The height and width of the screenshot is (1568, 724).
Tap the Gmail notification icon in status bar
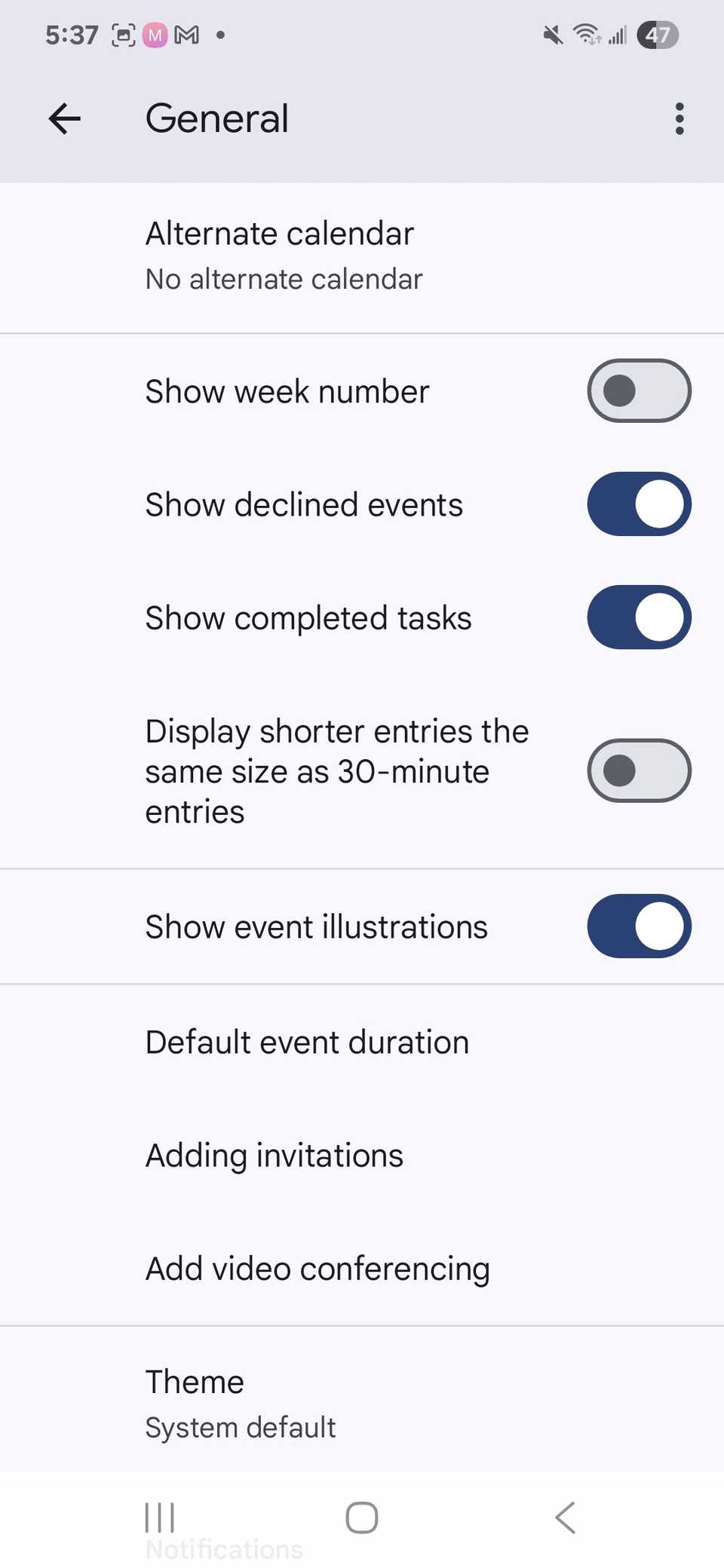pos(186,34)
